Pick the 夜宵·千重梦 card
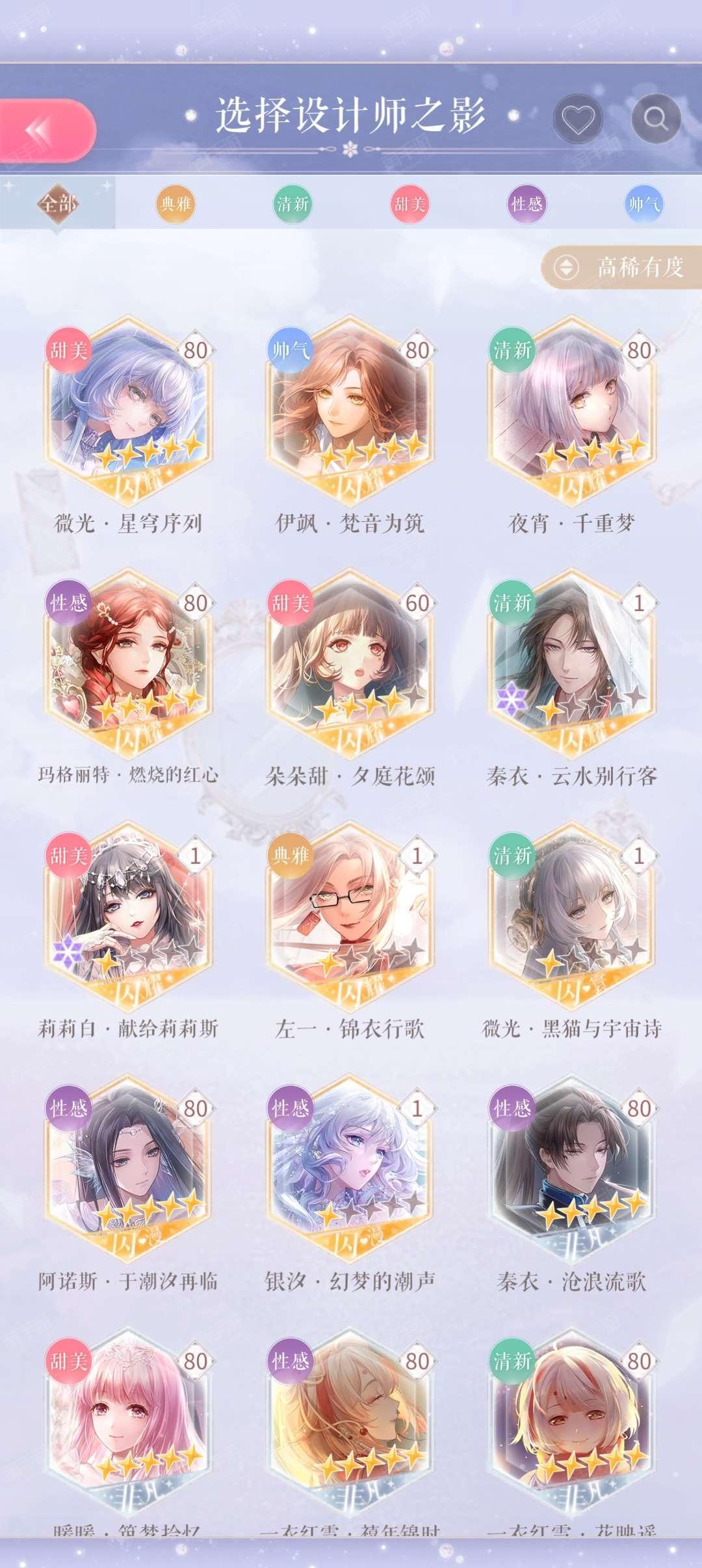 pos(572,426)
